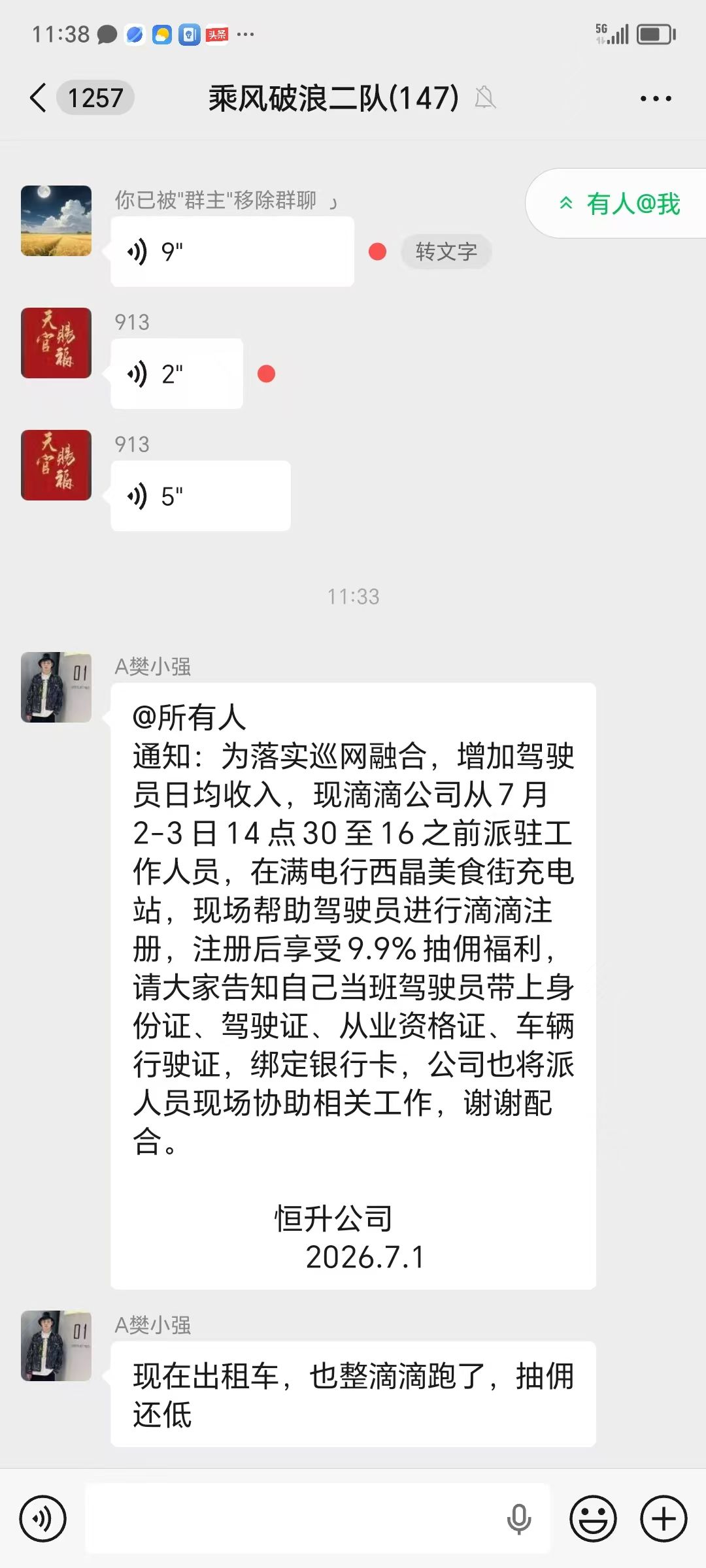Open the plus attachments menu

[664, 1518]
